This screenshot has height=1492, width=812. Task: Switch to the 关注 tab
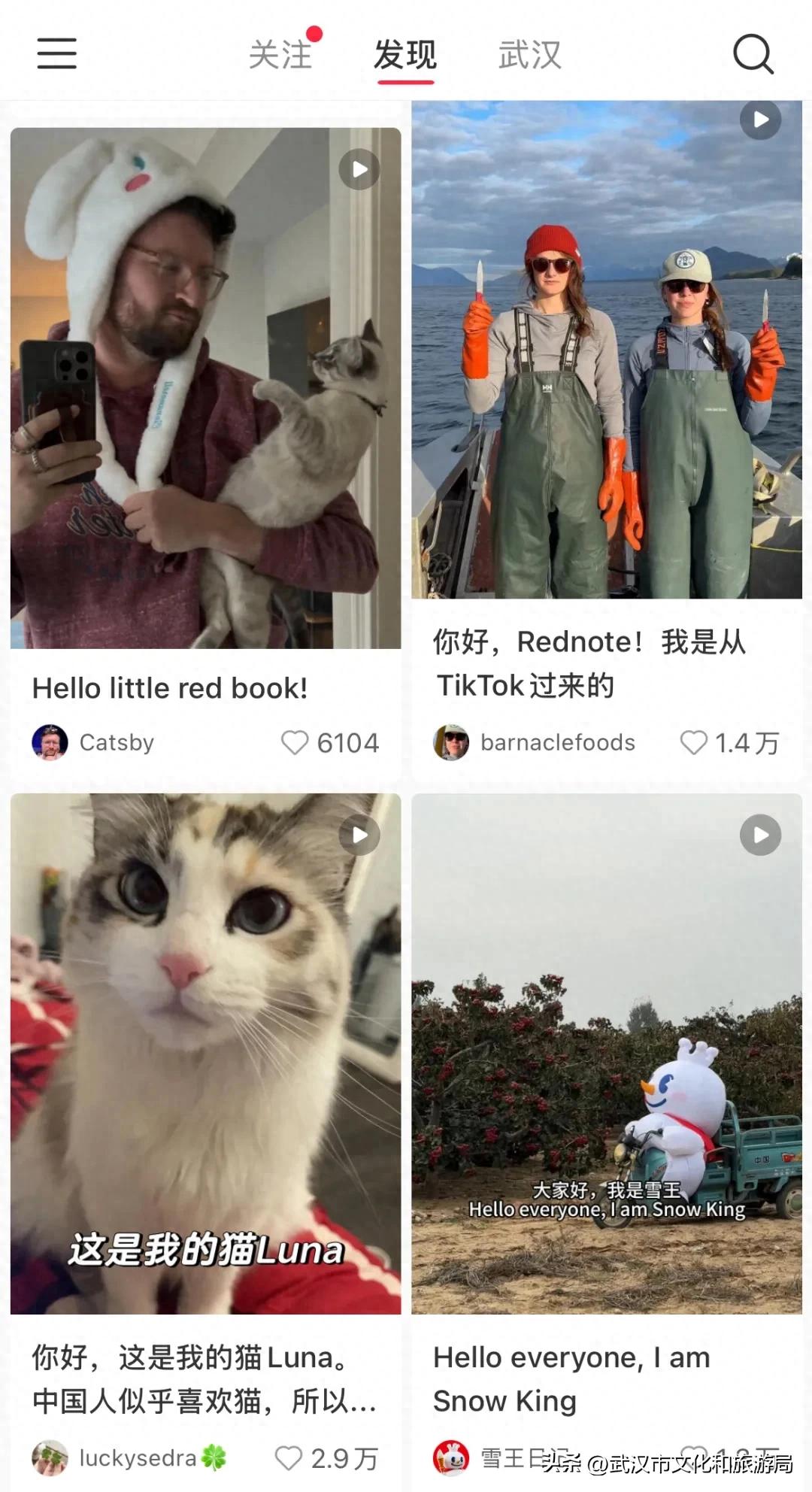pos(280,56)
